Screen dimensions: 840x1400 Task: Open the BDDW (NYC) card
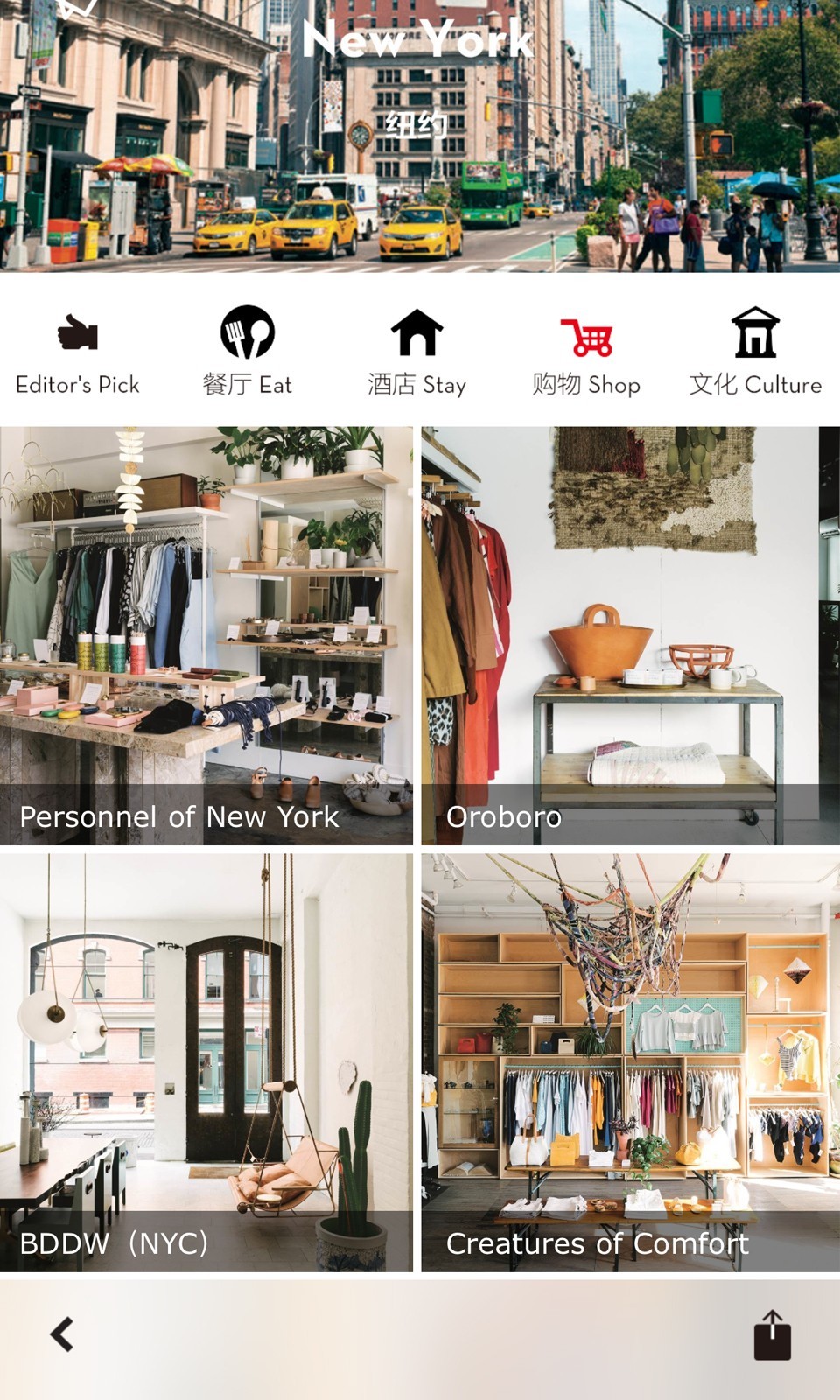pyautogui.click(x=206, y=1062)
